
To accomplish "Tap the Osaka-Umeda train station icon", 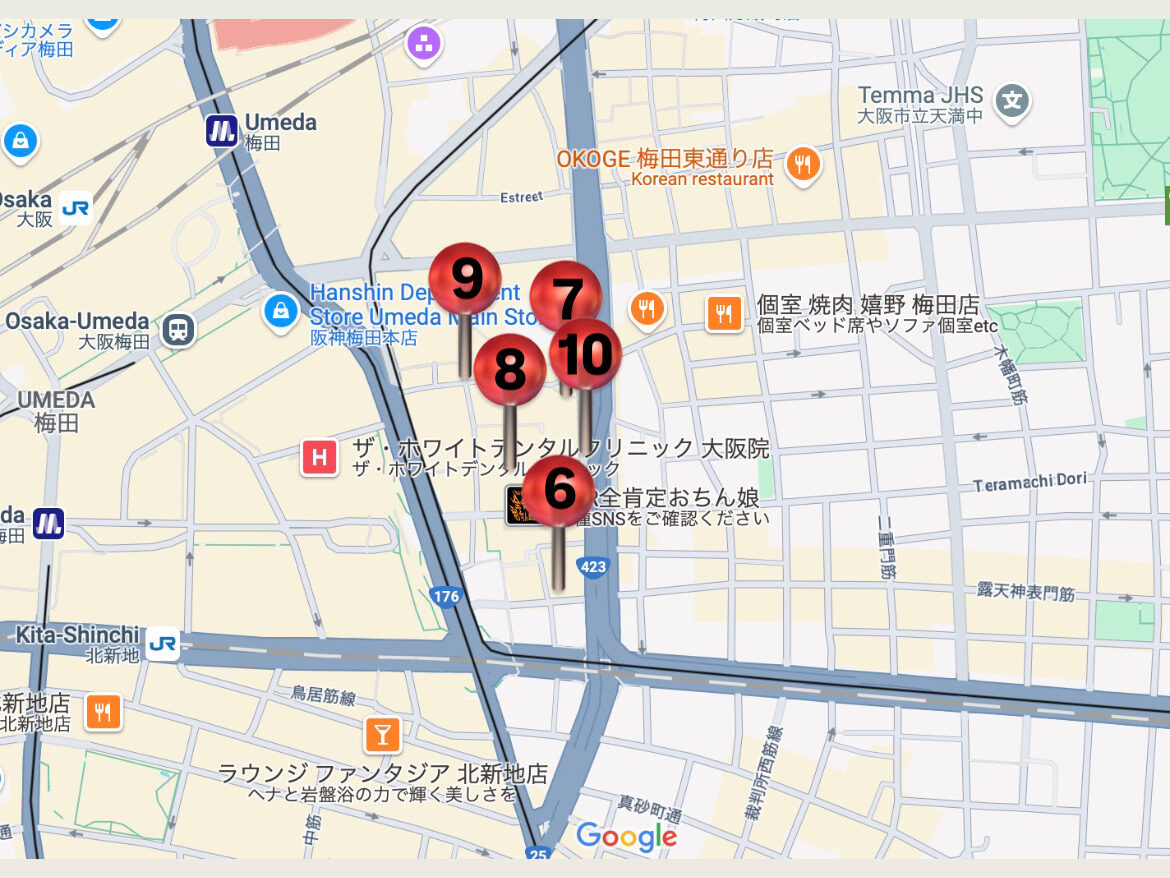I will coord(179,328).
